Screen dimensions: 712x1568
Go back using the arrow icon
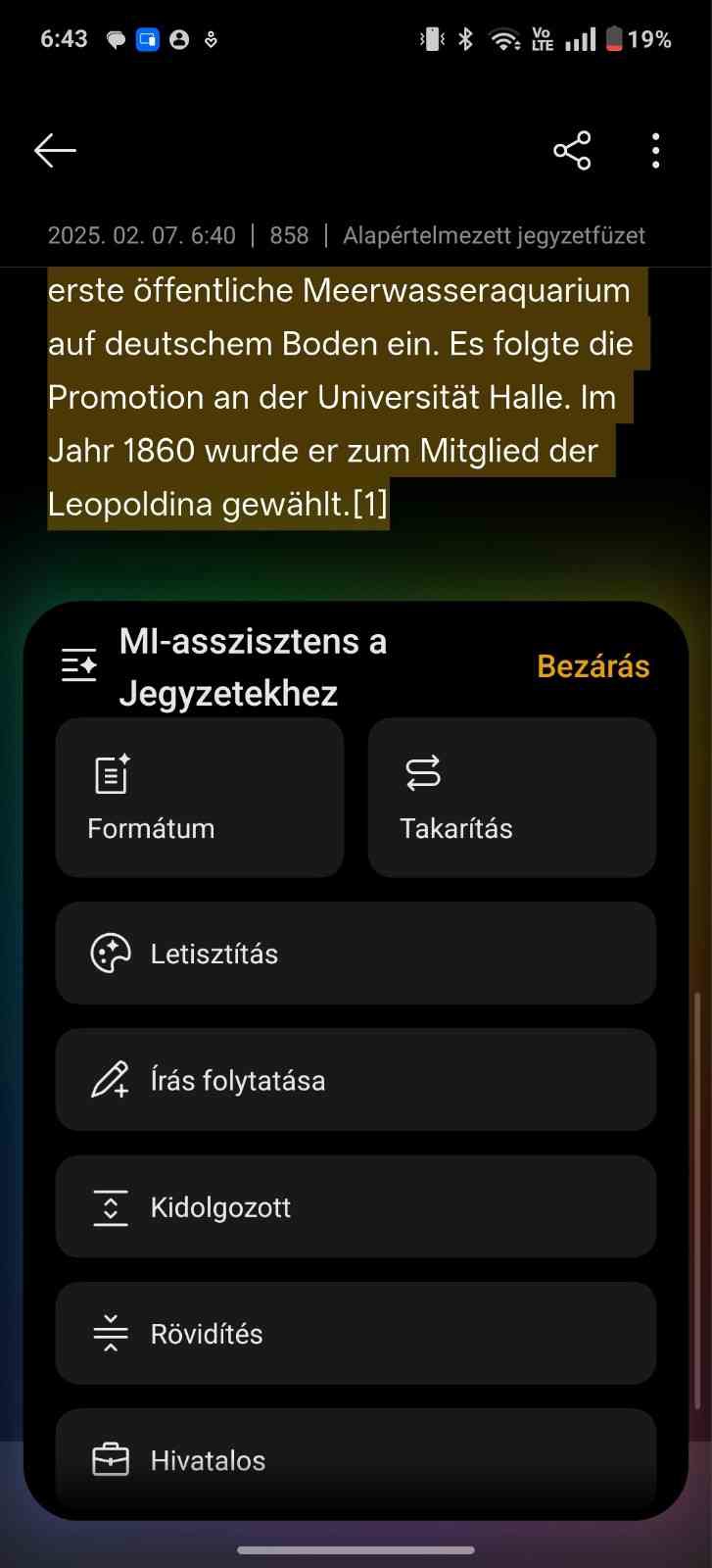[55, 150]
